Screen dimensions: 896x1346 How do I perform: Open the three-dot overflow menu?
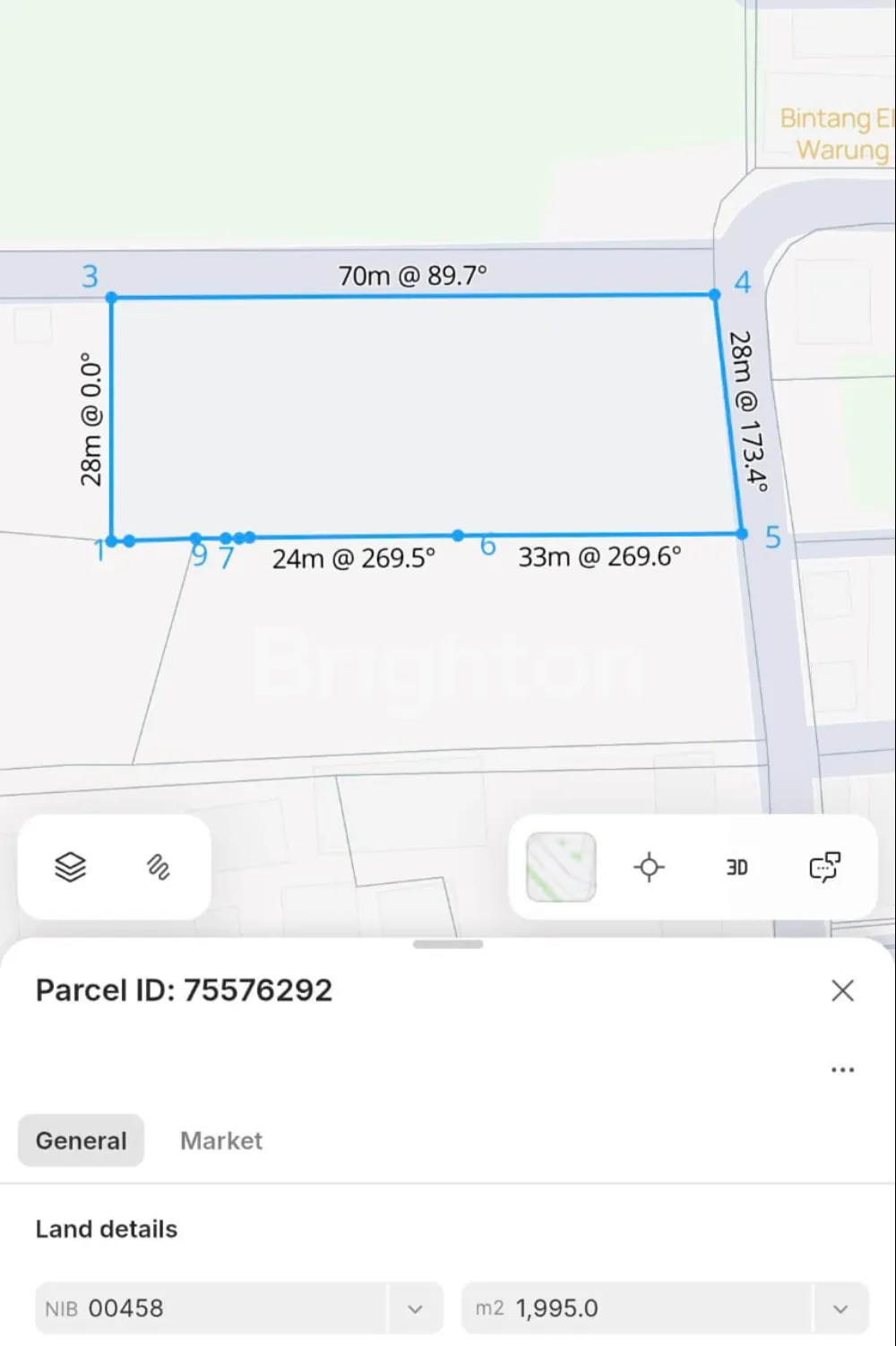click(x=842, y=1070)
